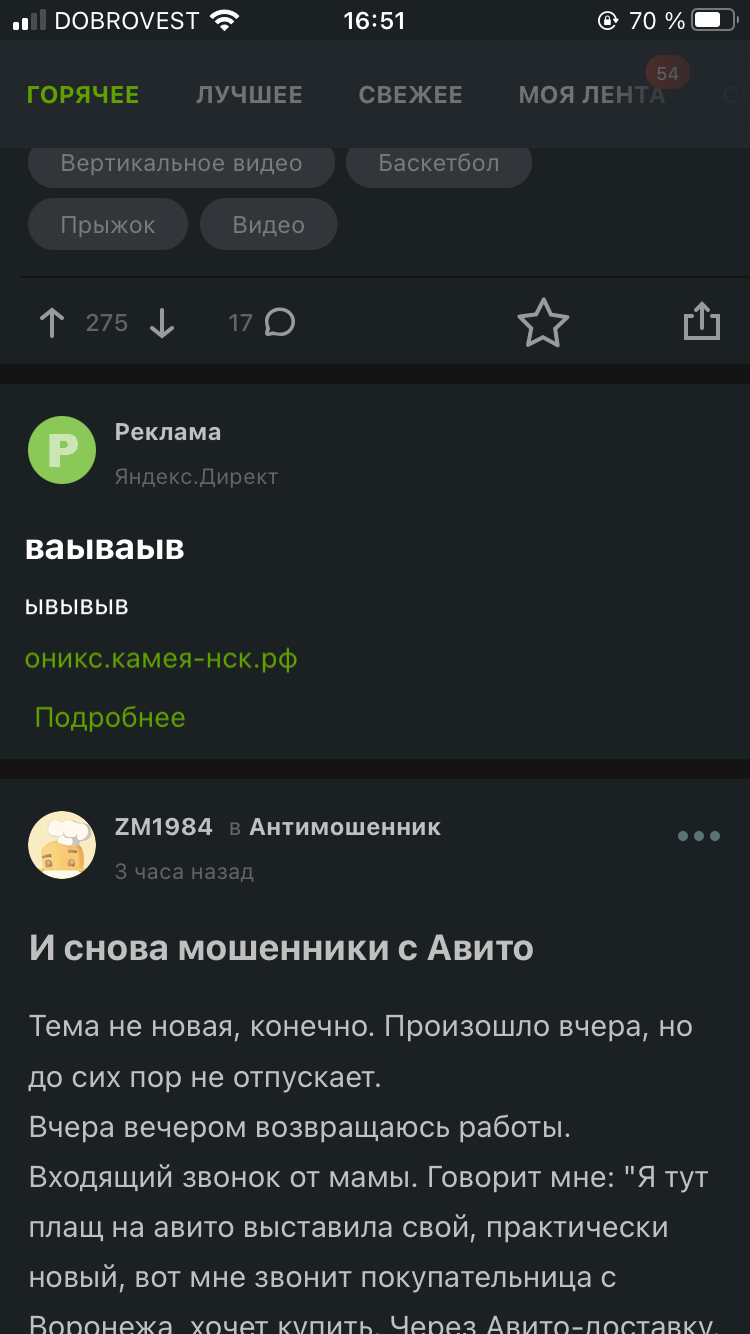750x1334 pixels.
Task: Open the Прыжок tag
Action: 108,225
